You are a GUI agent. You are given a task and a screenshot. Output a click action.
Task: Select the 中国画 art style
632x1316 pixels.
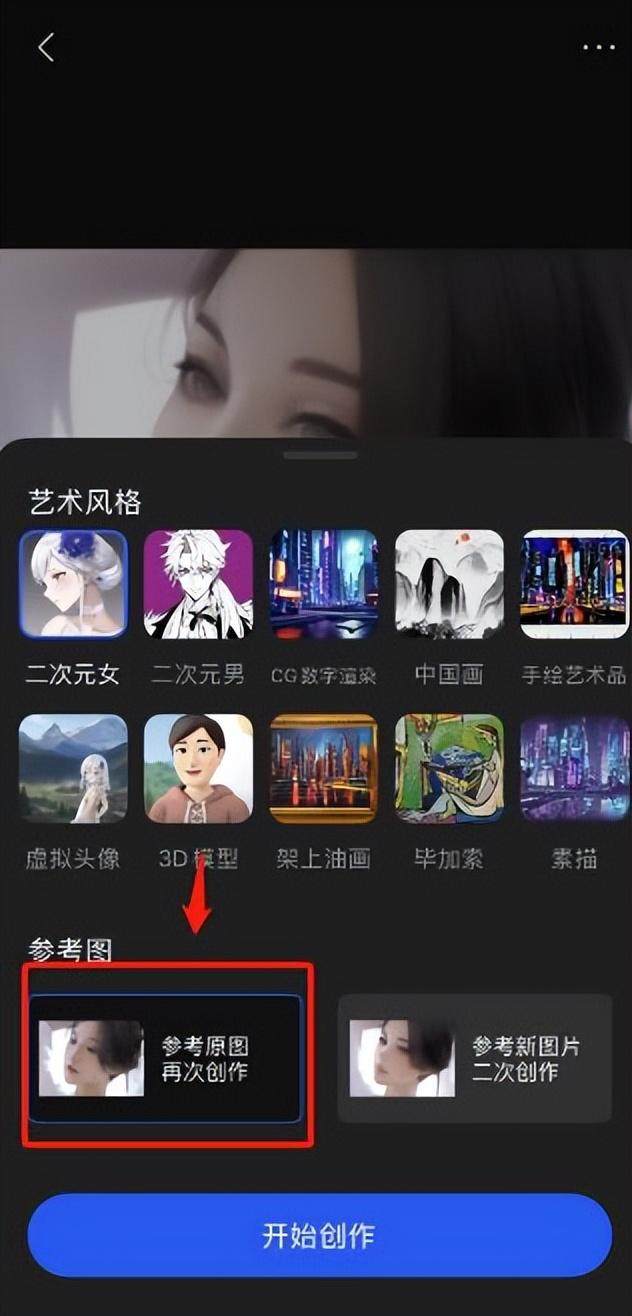coord(449,584)
